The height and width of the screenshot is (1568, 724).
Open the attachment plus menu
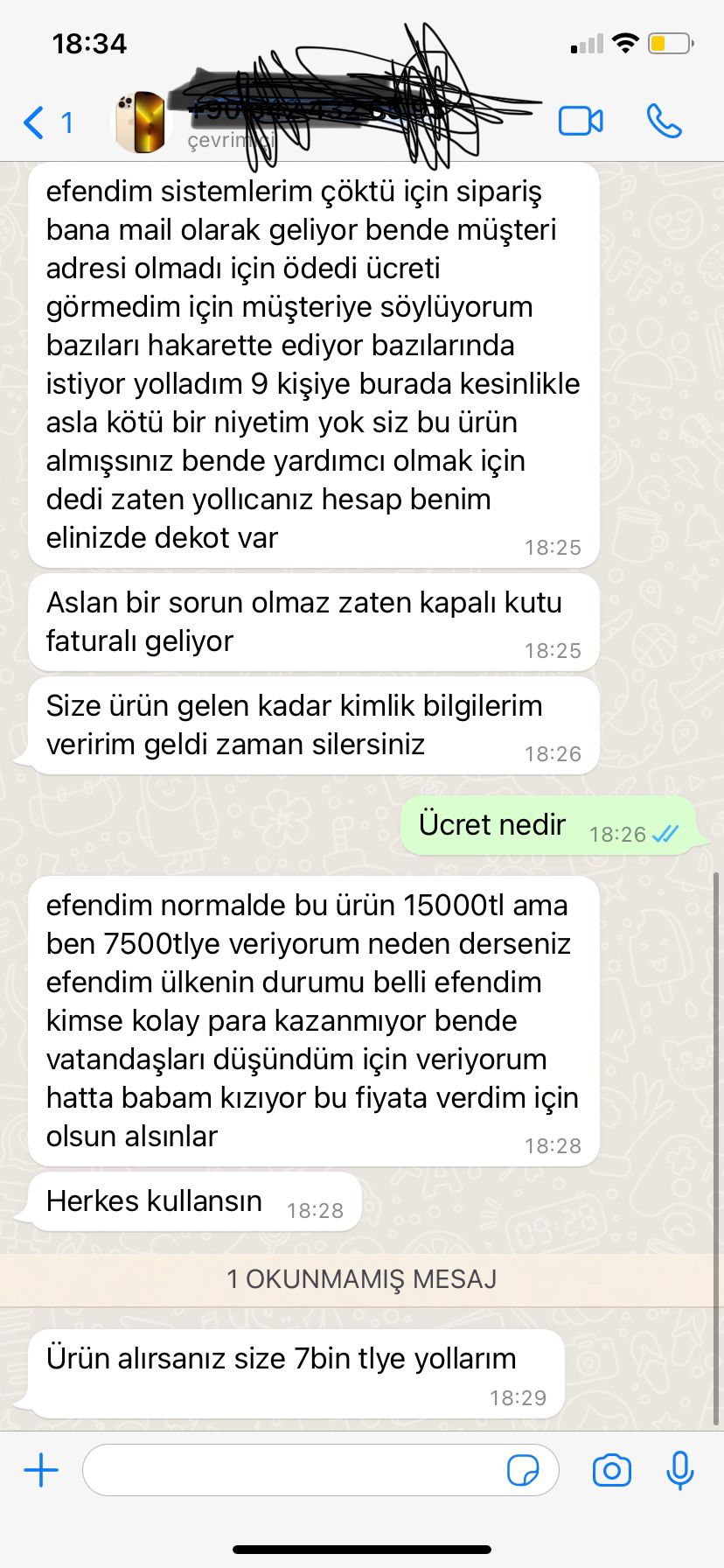(x=41, y=1470)
